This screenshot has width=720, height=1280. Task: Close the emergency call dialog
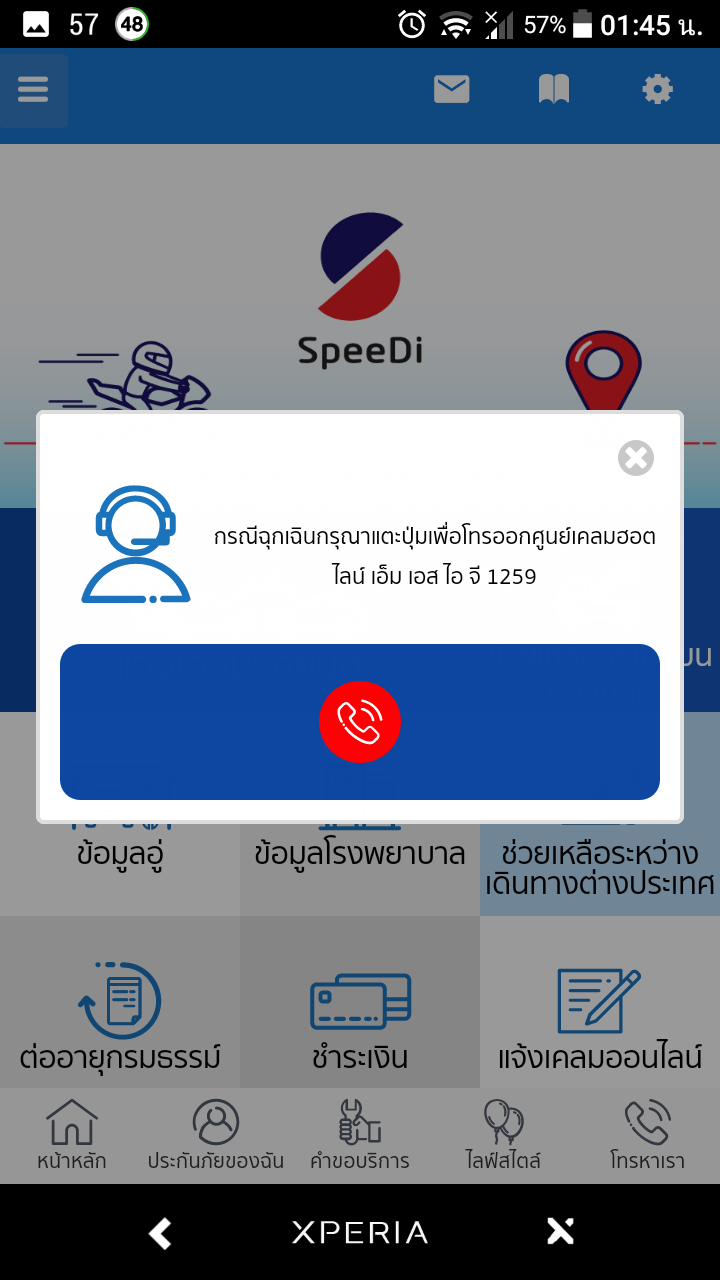tap(636, 458)
